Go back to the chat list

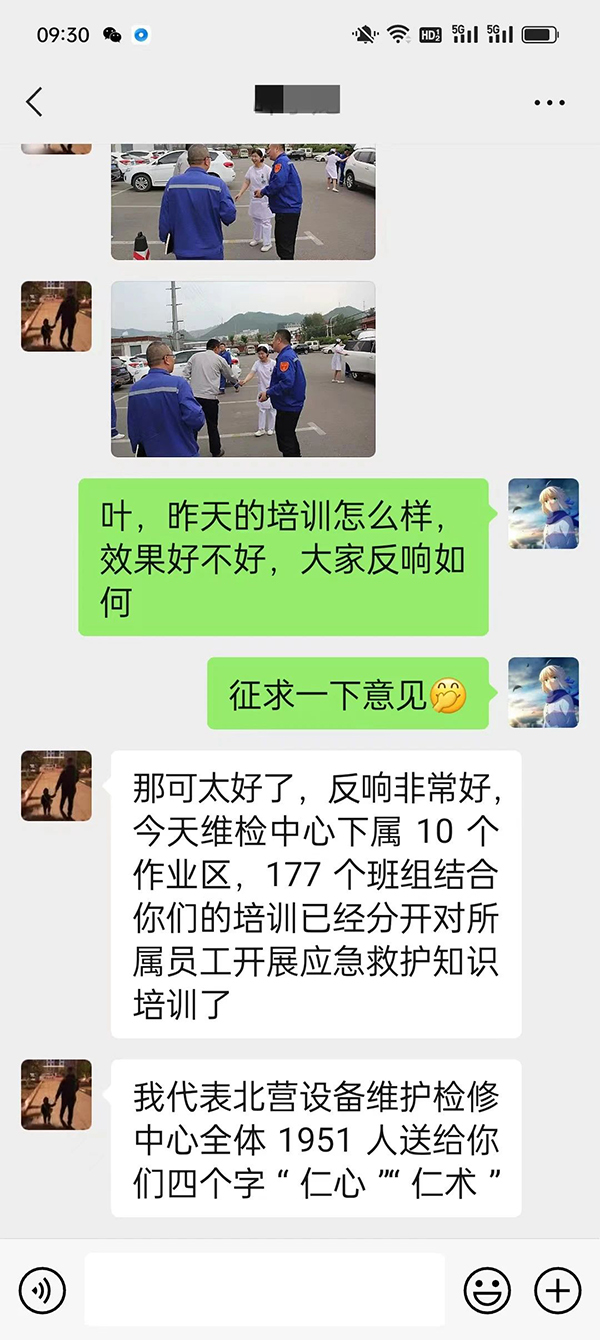tap(35, 102)
